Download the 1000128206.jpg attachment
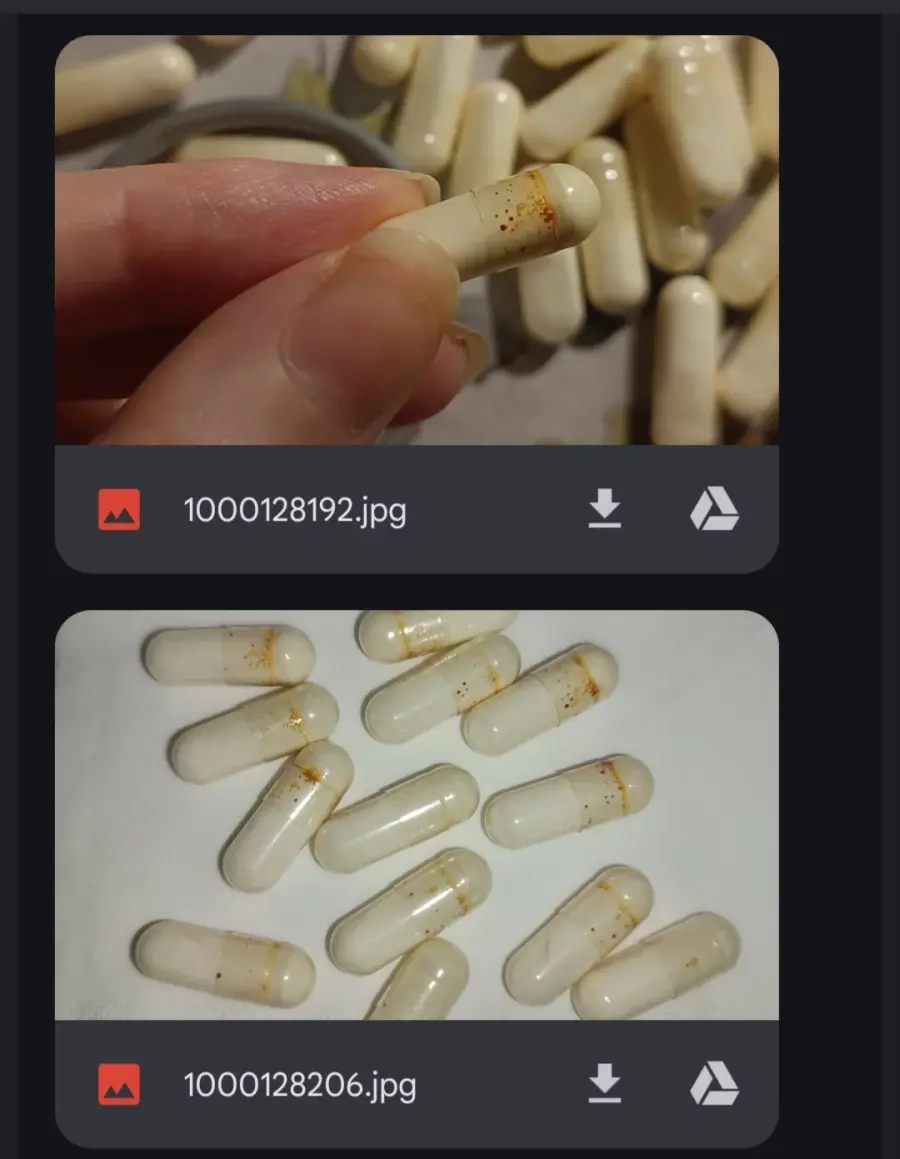Viewport: 900px width, 1159px height. [604, 1084]
